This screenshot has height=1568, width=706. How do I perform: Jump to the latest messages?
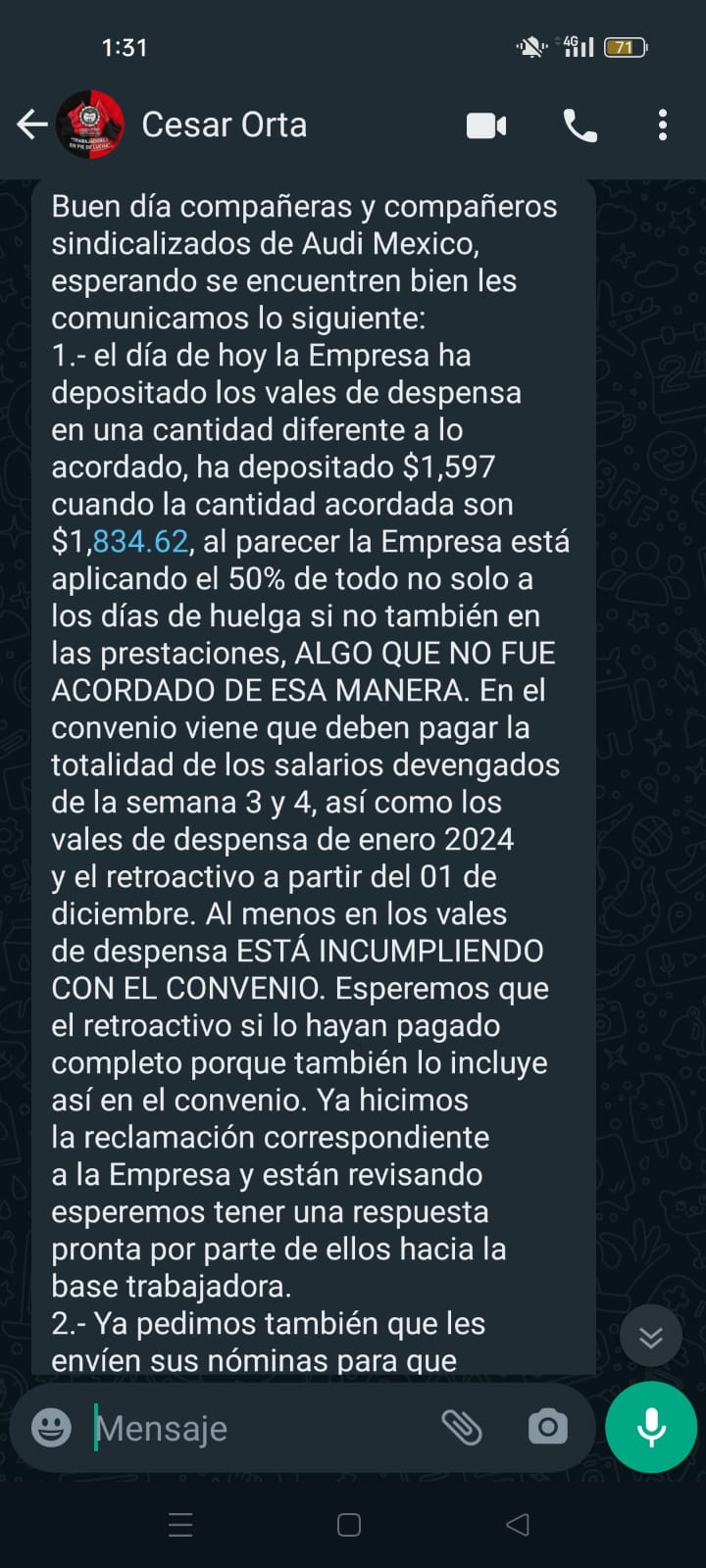pyautogui.click(x=651, y=1337)
